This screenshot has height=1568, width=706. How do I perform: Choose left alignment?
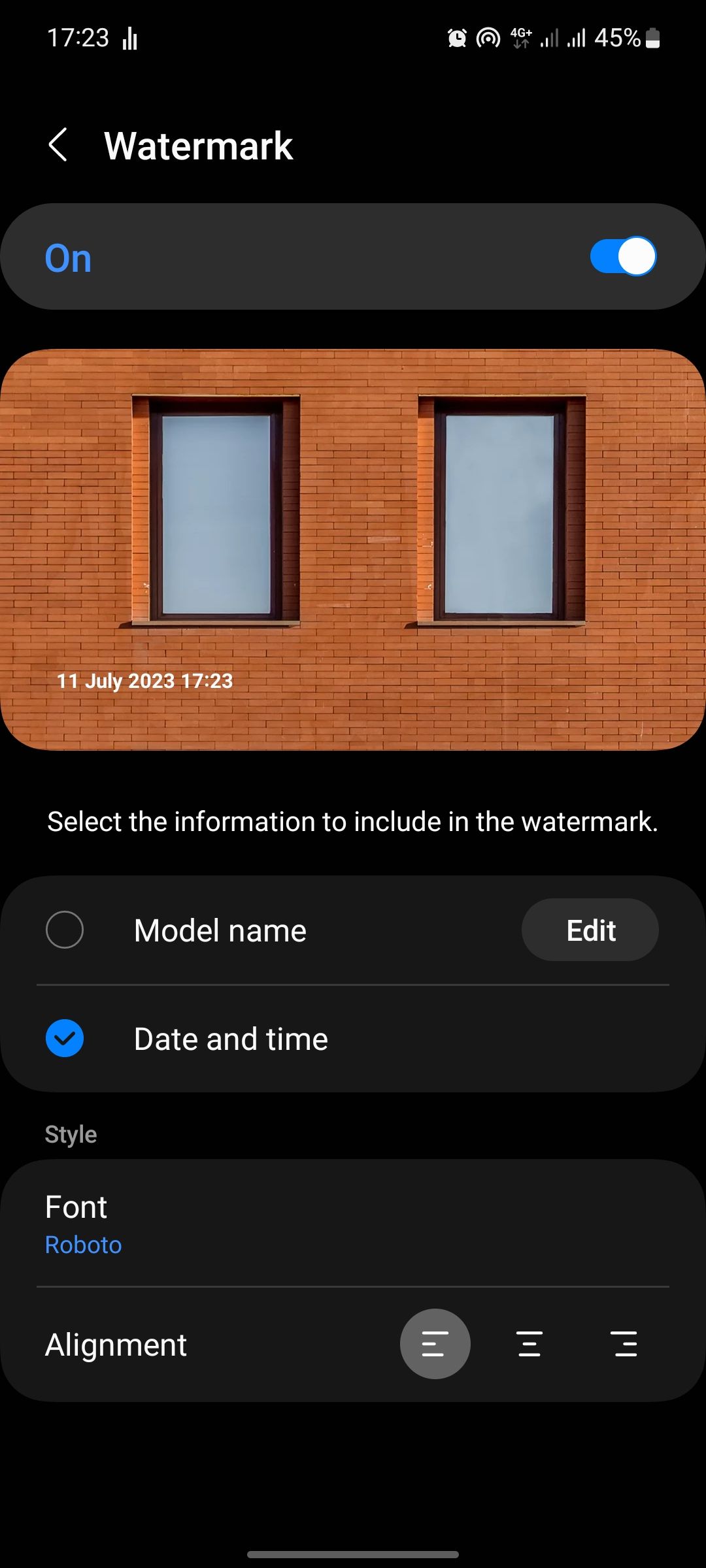[x=435, y=1344]
